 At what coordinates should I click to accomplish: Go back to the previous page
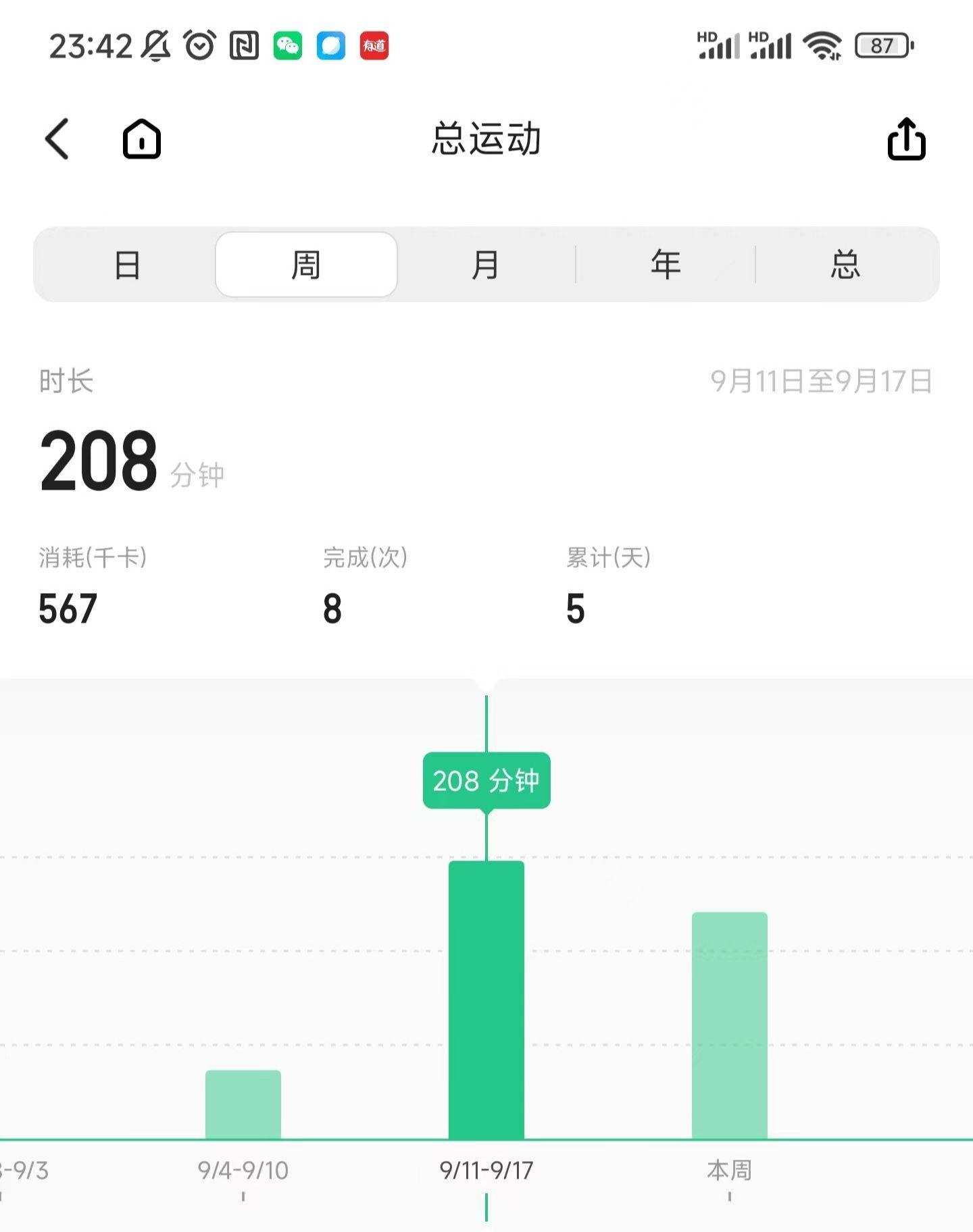57,139
